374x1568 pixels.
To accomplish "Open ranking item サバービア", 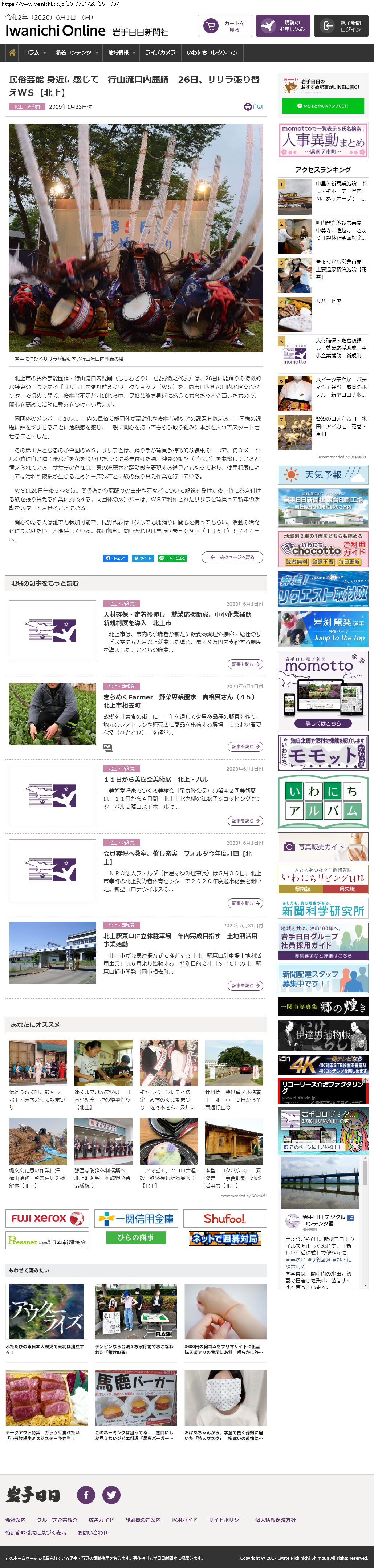I will [328, 301].
